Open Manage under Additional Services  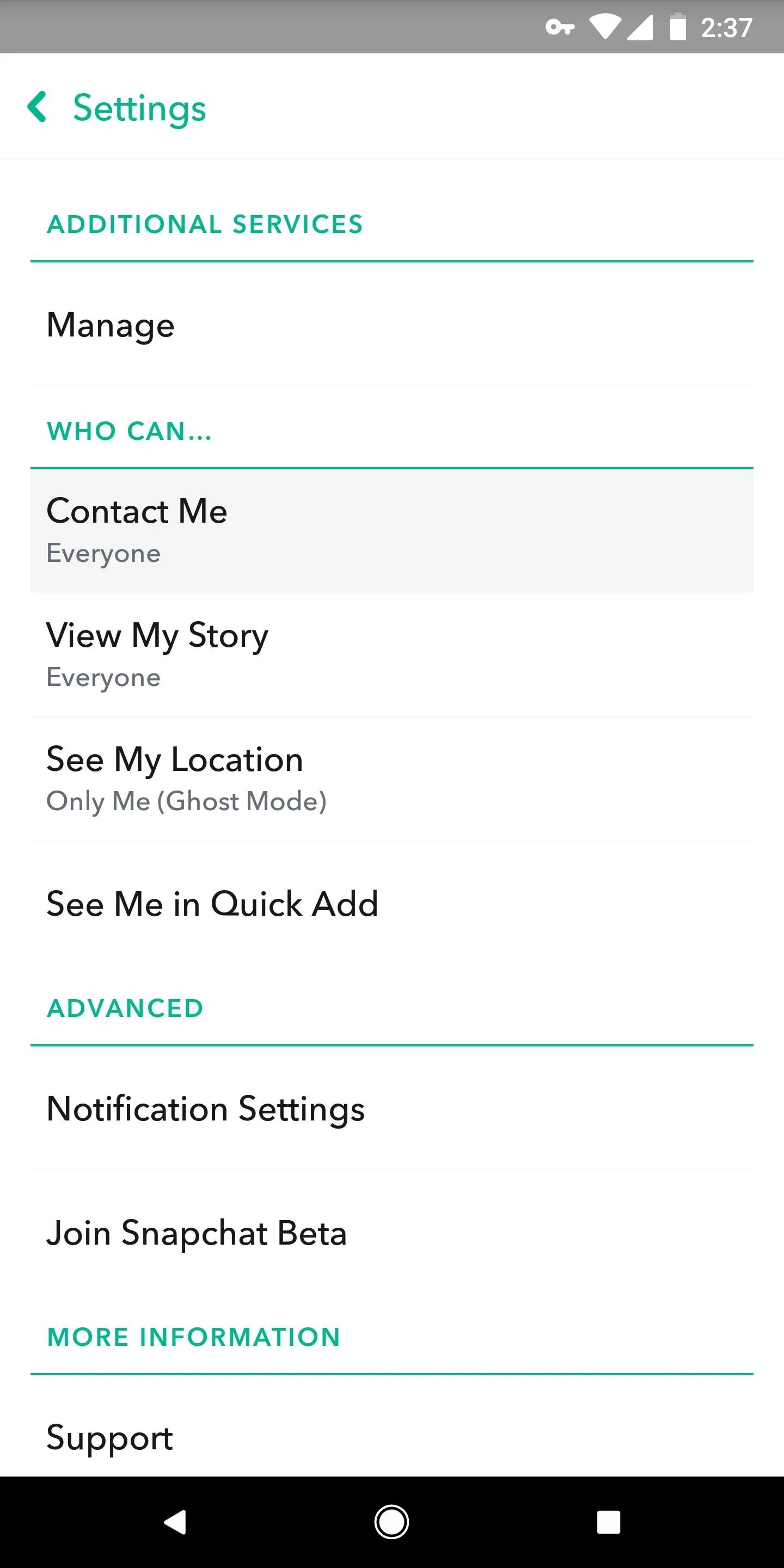click(x=392, y=324)
